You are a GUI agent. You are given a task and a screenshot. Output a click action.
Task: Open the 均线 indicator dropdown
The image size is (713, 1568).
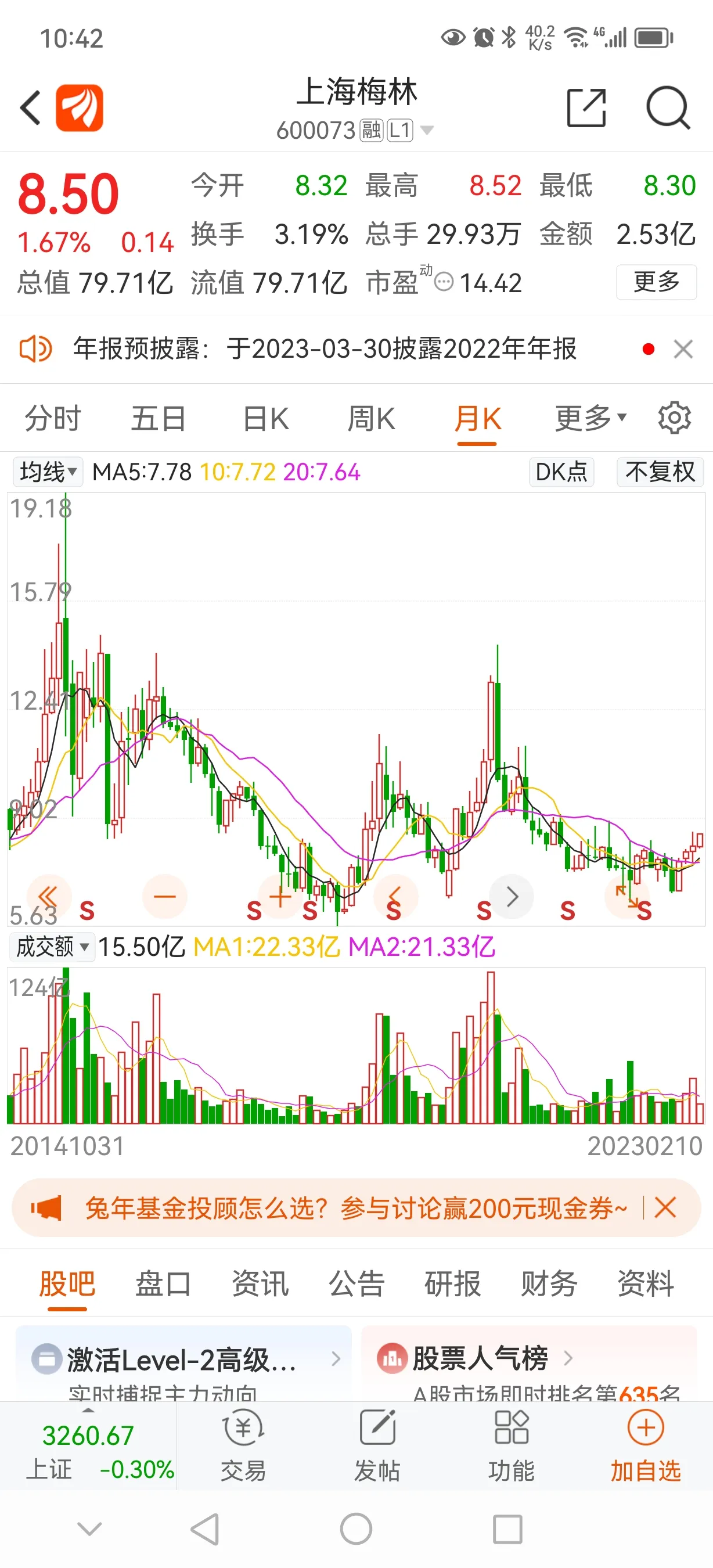[x=48, y=472]
